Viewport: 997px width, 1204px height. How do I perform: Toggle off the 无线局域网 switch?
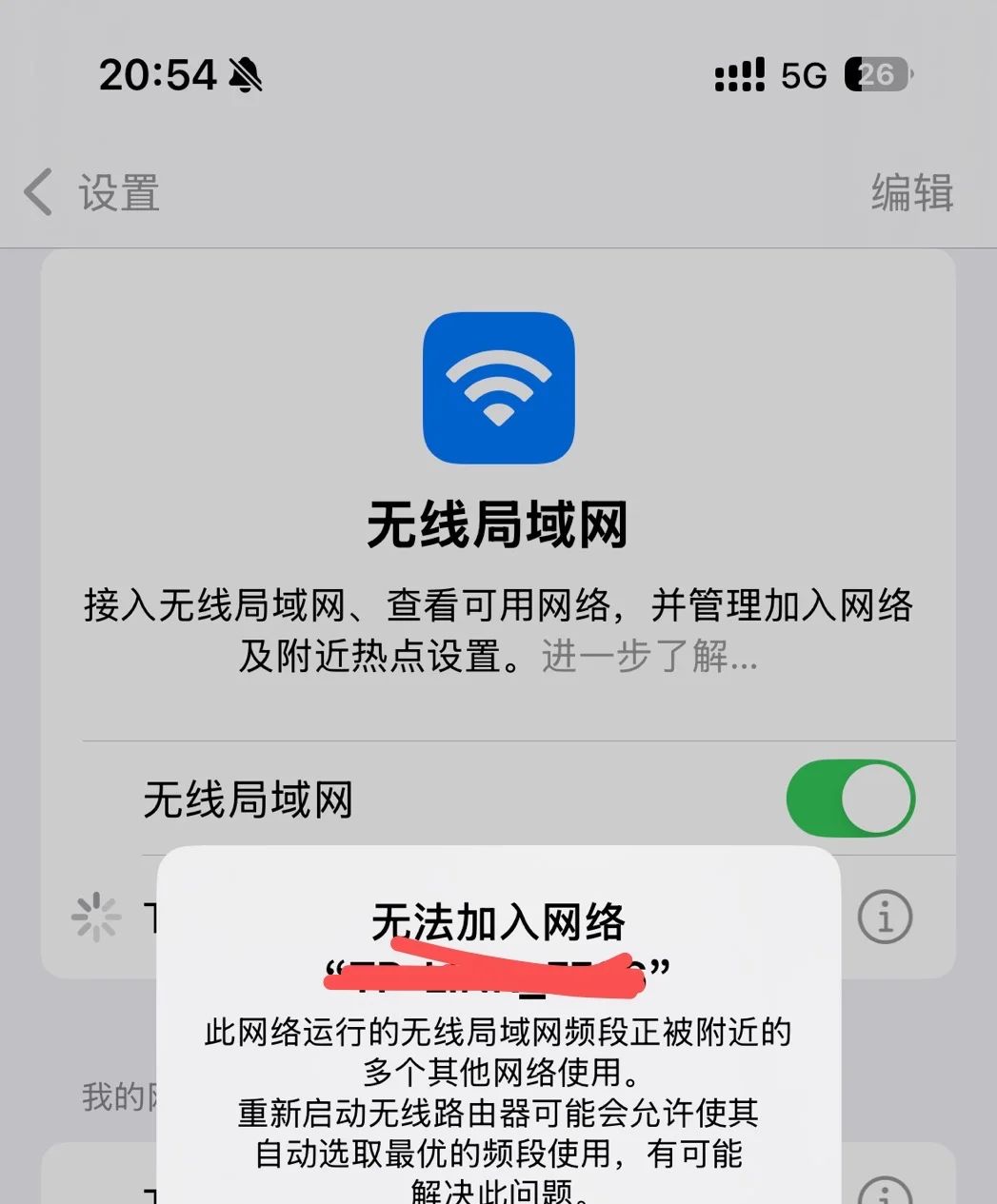(850, 799)
